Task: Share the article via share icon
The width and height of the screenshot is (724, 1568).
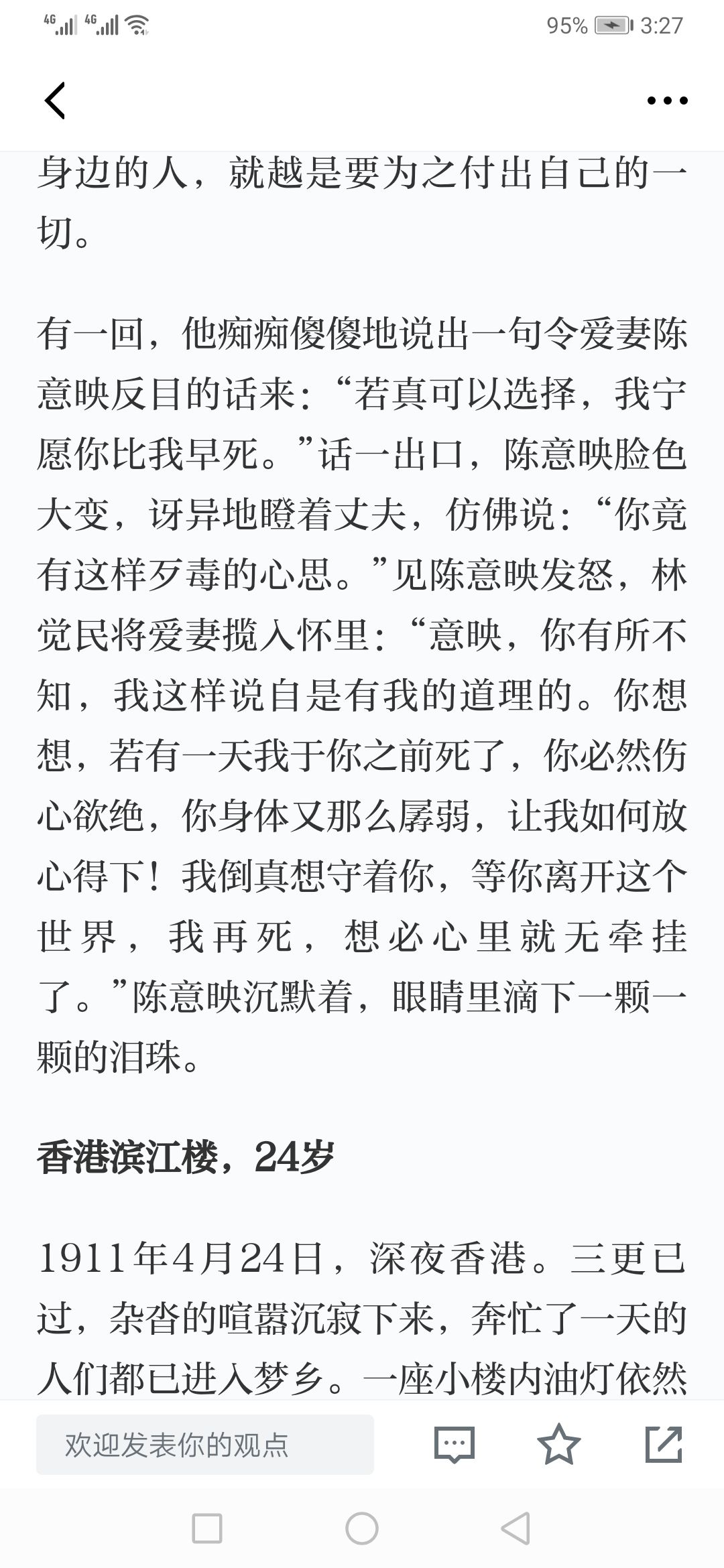Action: pos(664,1444)
